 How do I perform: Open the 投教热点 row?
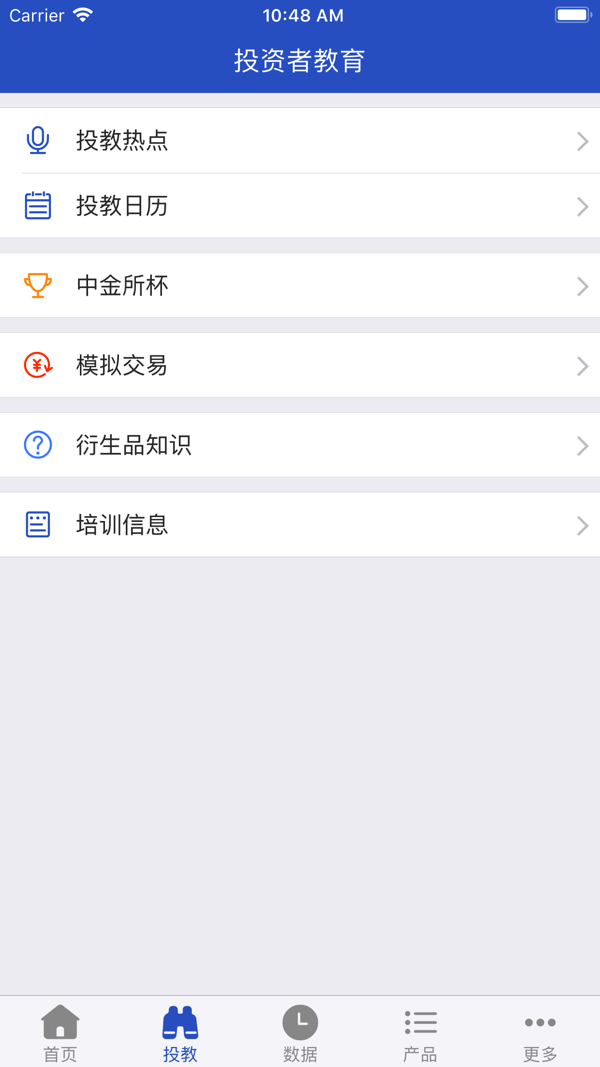click(x=300, y=141)
